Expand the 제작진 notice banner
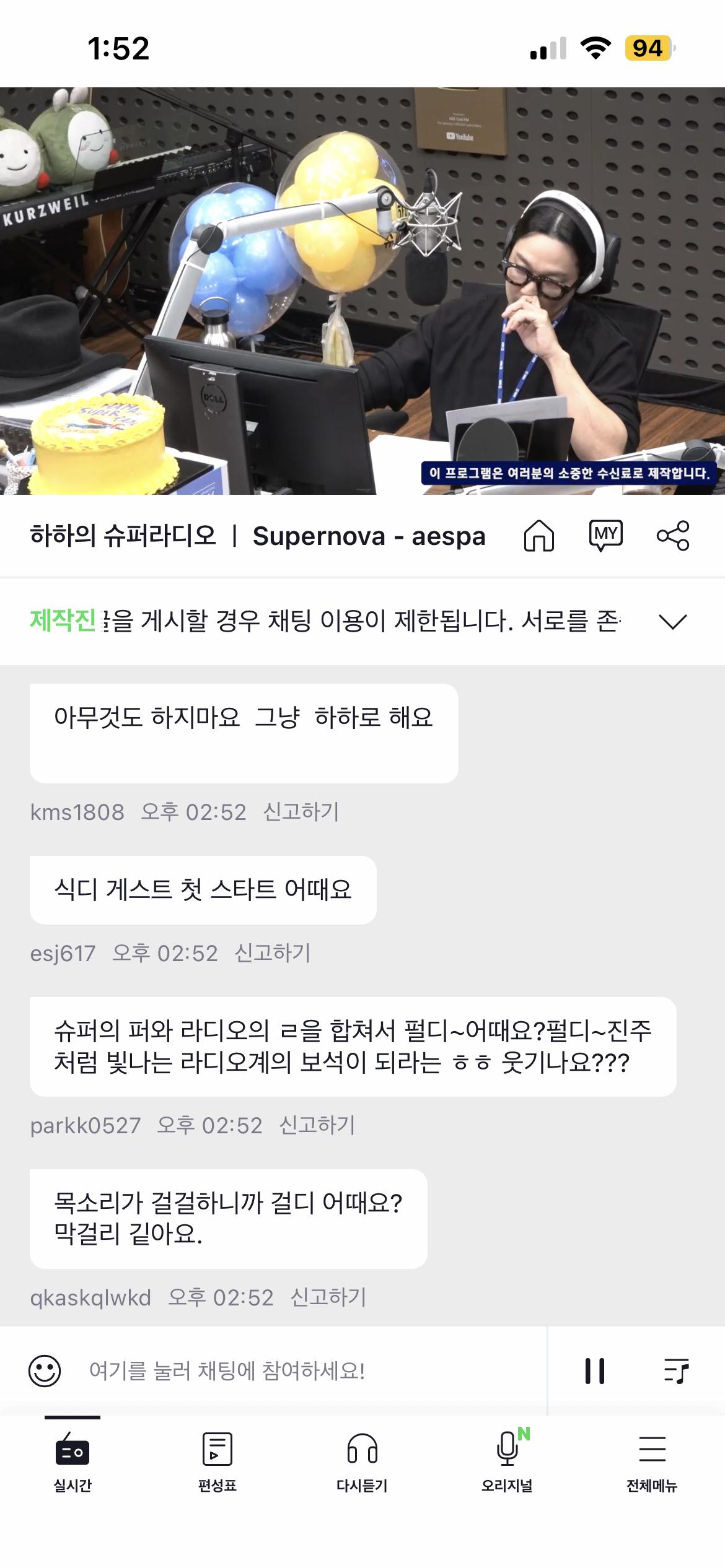This screenshot has height=1568, width=725. coord(672,621)
